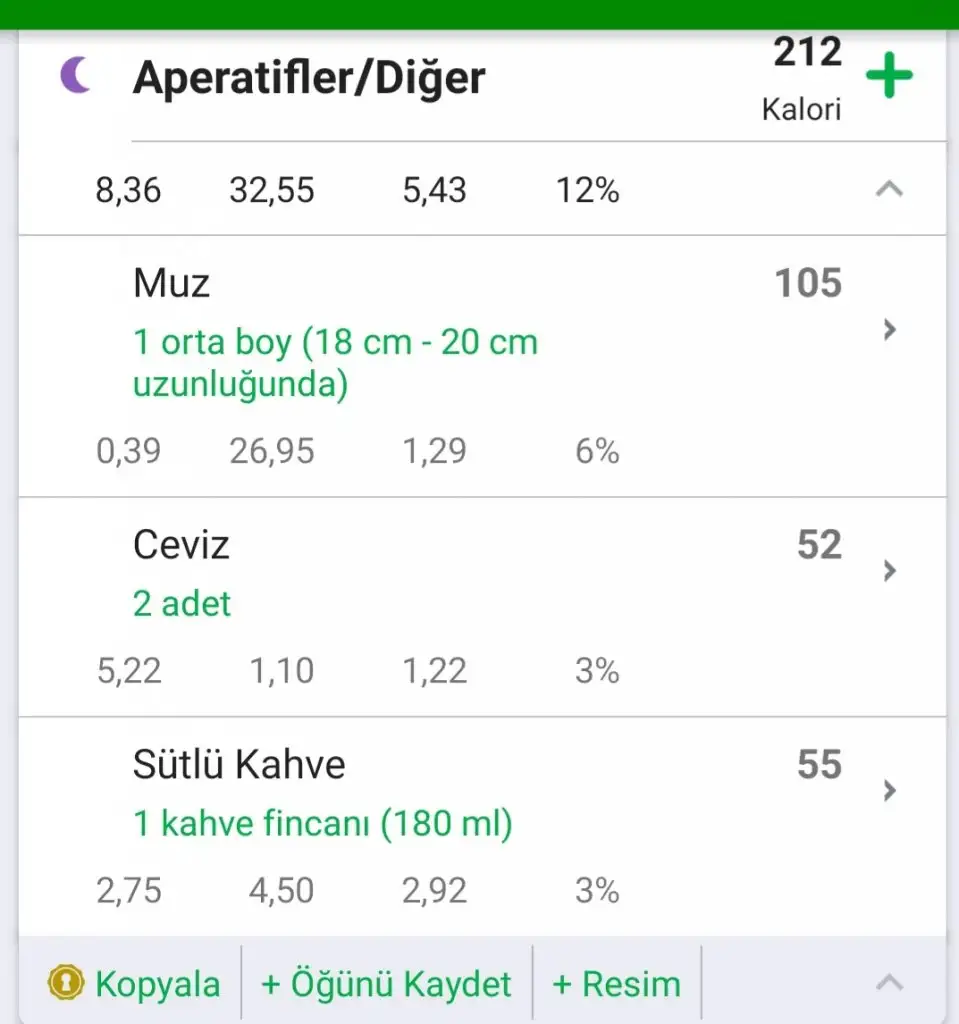Add a food to Aperatifler/Diğer

coord(888,77)
